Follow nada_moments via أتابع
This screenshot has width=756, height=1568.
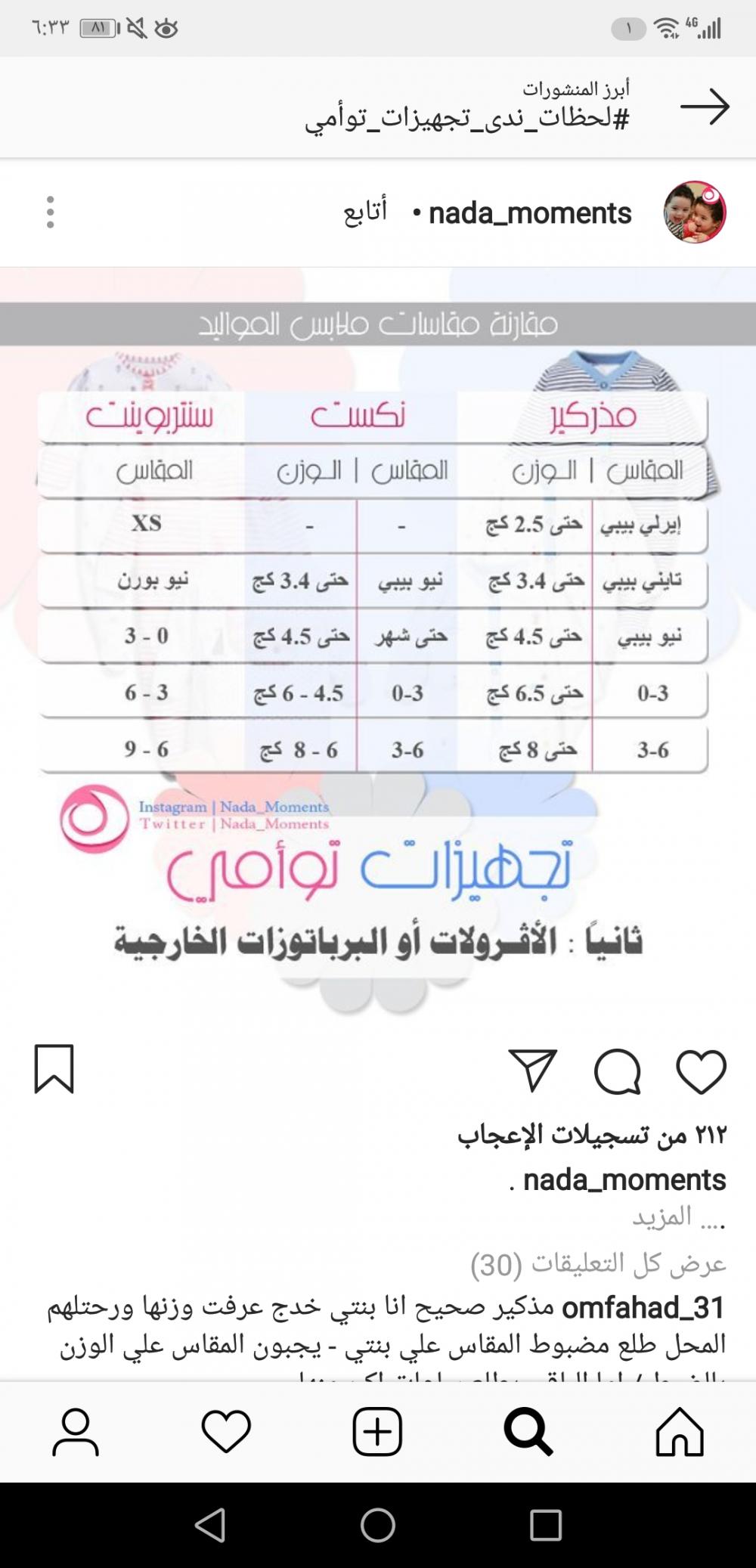[365, 212]
